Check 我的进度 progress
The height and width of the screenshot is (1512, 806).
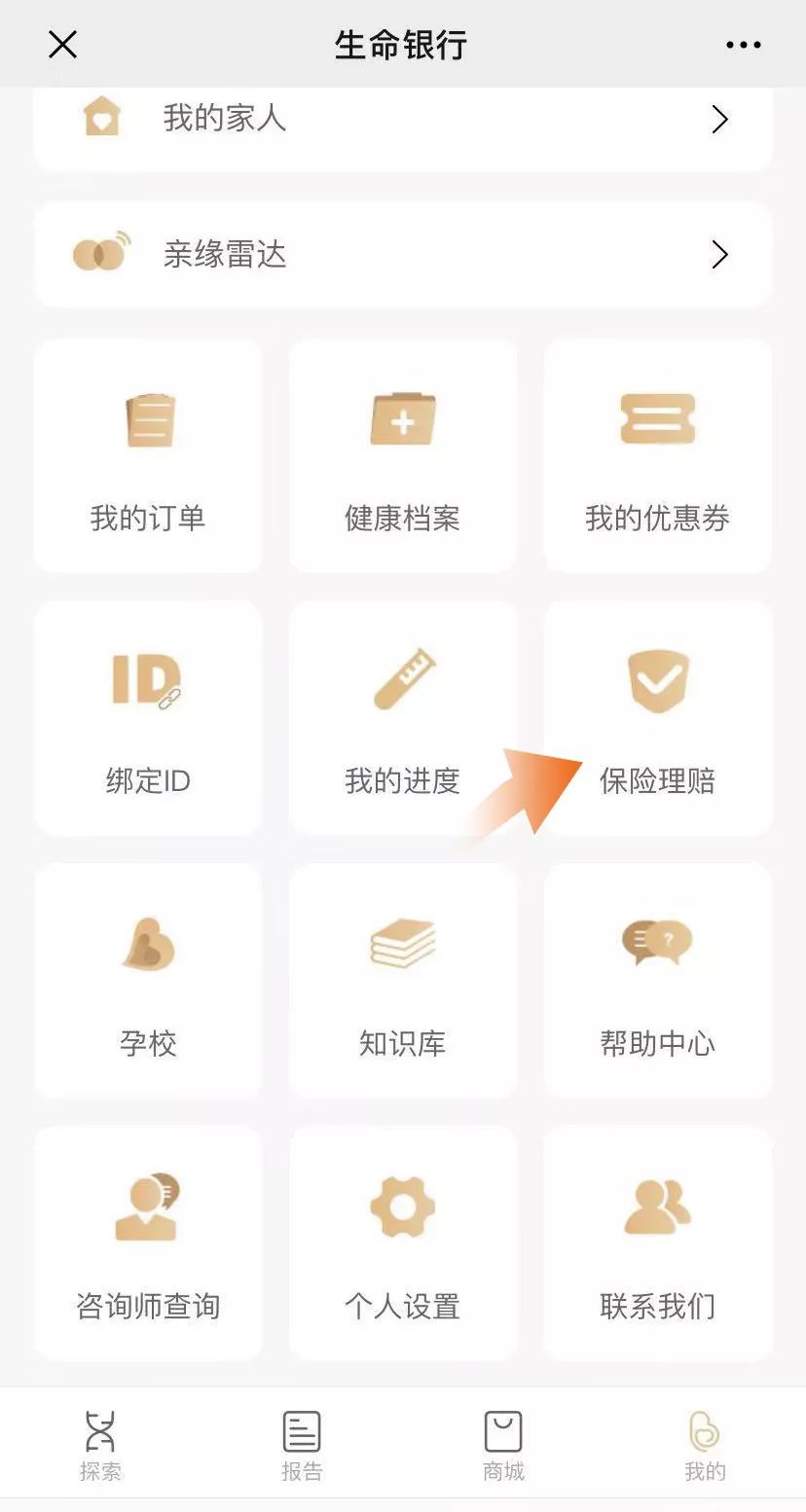[x=403, y=718]
